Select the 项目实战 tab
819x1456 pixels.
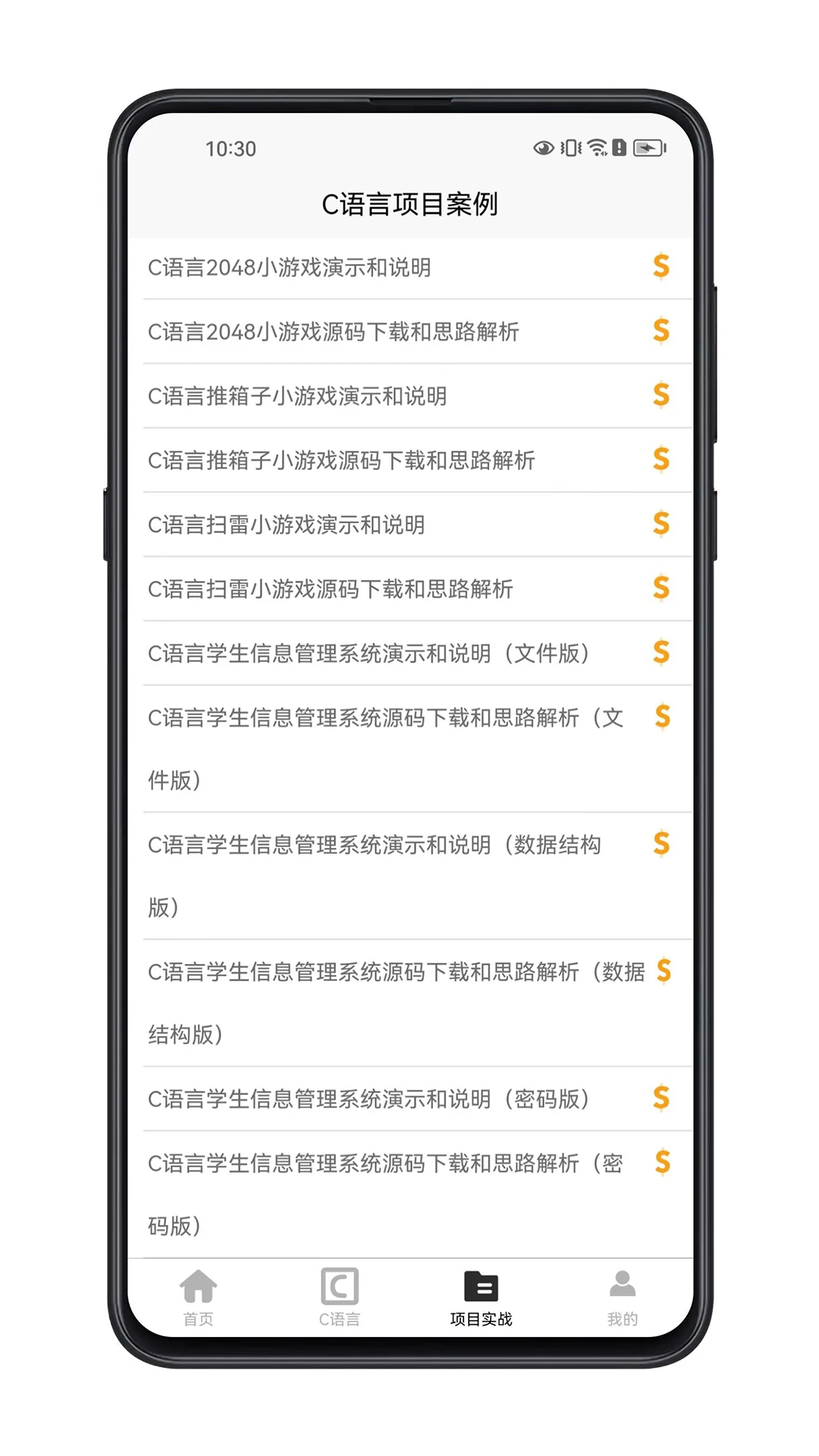tap(481, 1298)
